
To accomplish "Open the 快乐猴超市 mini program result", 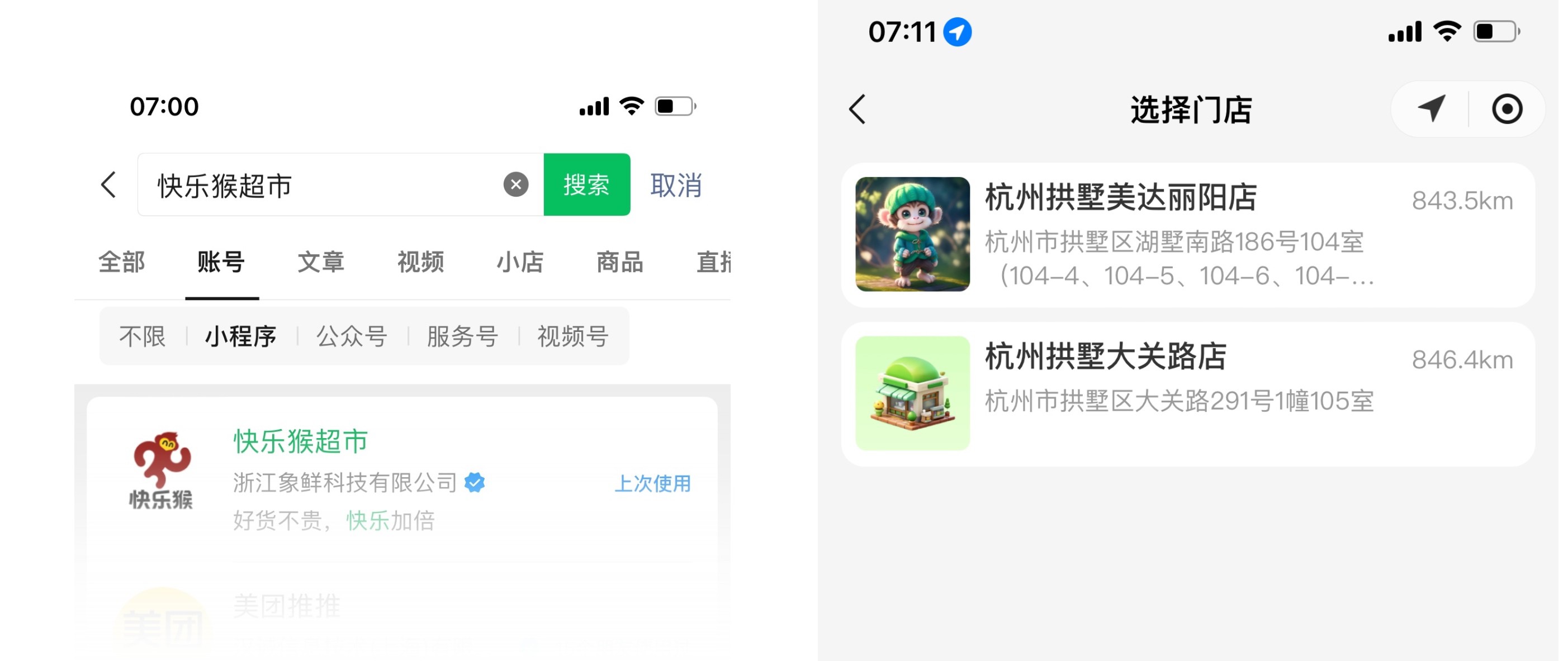I will click(x=402, y=479).
